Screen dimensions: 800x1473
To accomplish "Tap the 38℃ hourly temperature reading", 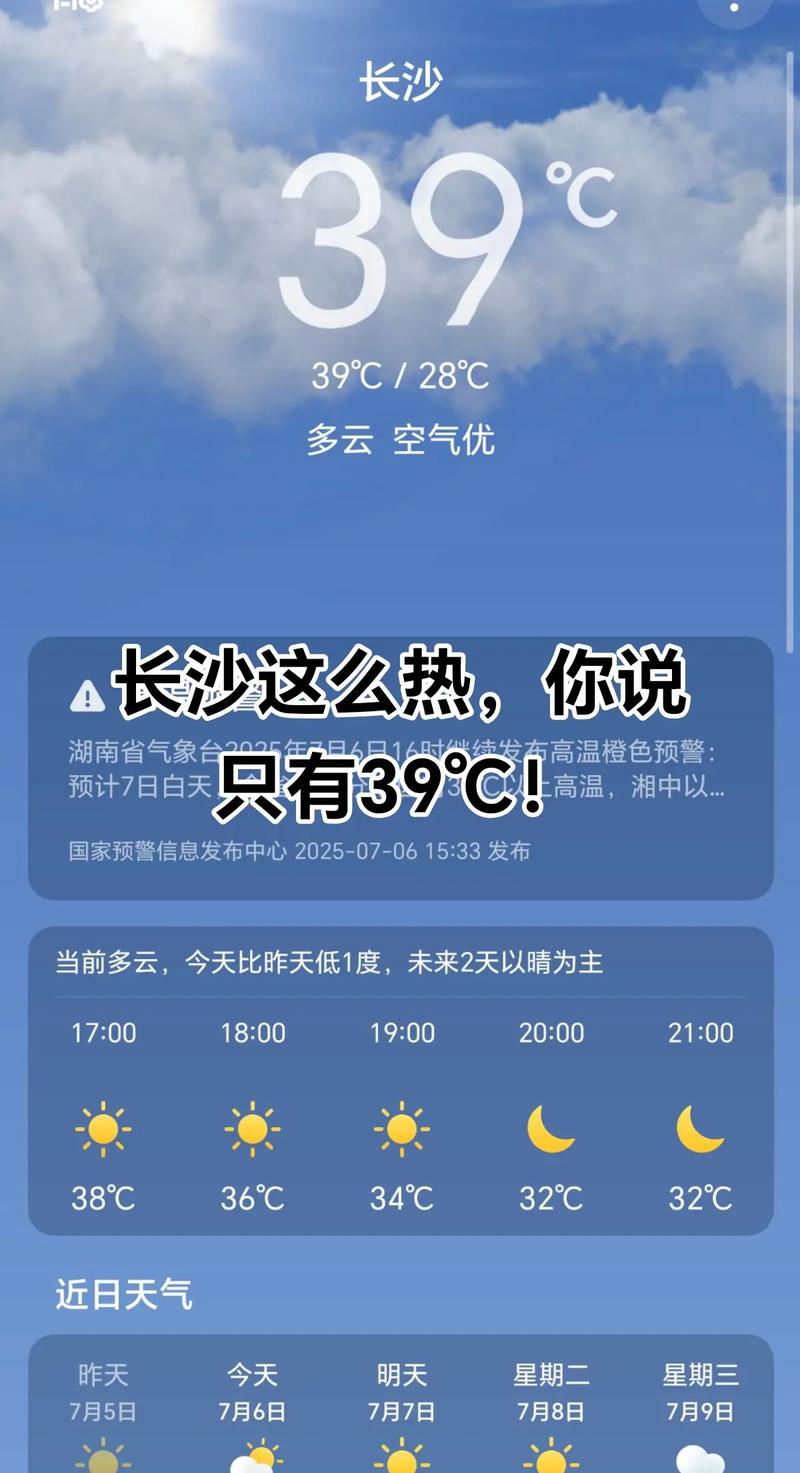I will coord(100,1198).
